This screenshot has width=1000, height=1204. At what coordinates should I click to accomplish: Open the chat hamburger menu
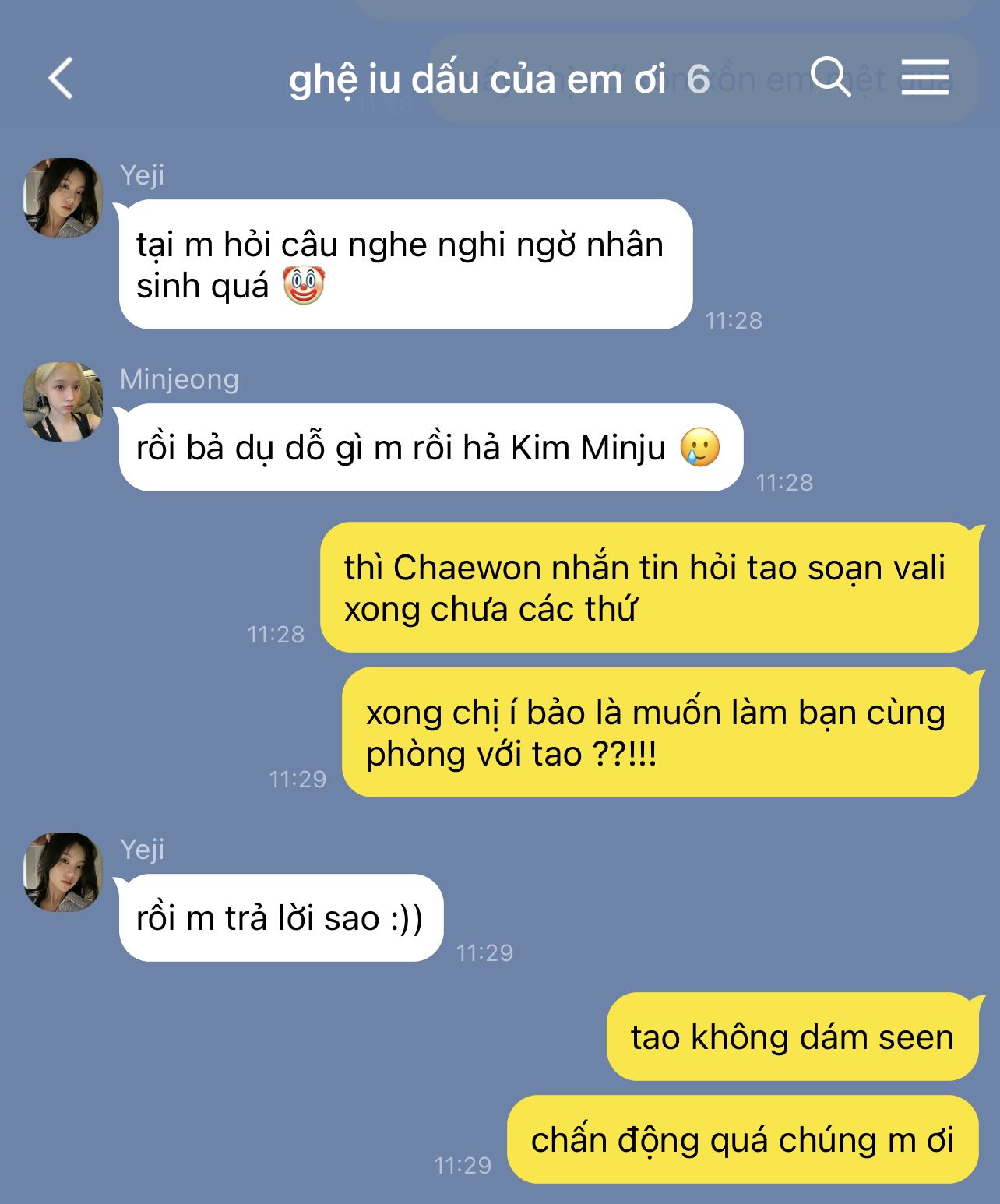tap(924, 77)
